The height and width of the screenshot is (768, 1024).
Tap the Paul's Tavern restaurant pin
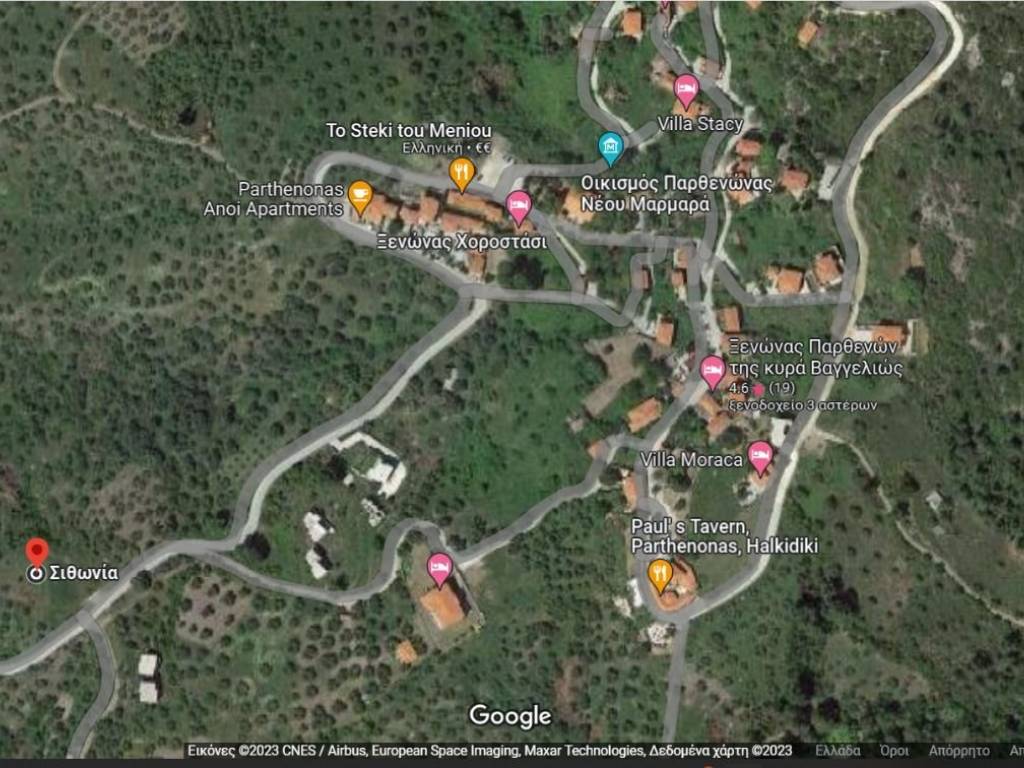pos(660,575)
